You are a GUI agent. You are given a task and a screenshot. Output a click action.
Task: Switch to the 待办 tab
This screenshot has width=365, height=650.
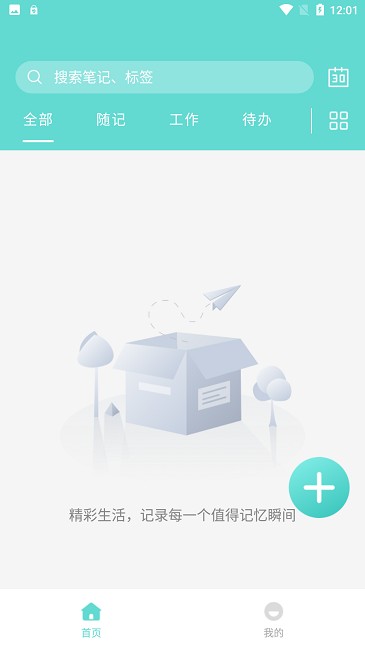pyautogui.click(x=257, y=120)
